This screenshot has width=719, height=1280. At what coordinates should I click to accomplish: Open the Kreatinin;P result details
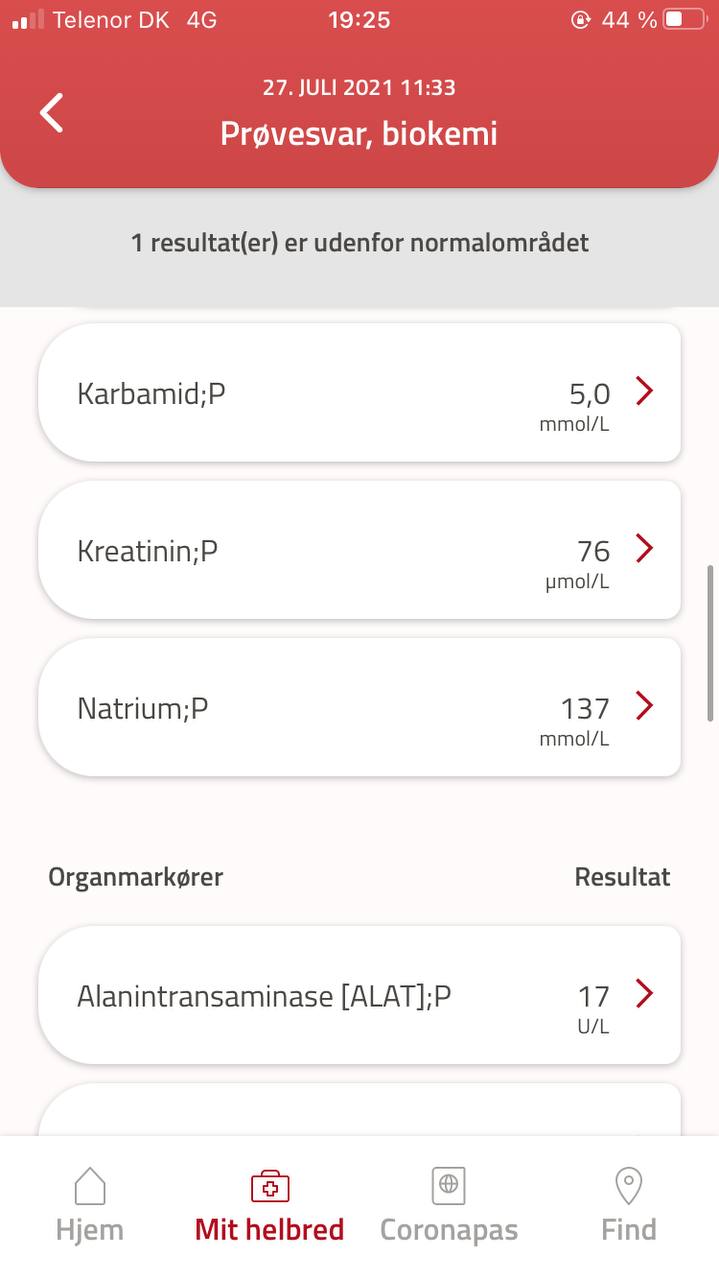click(x=359, y=549)
